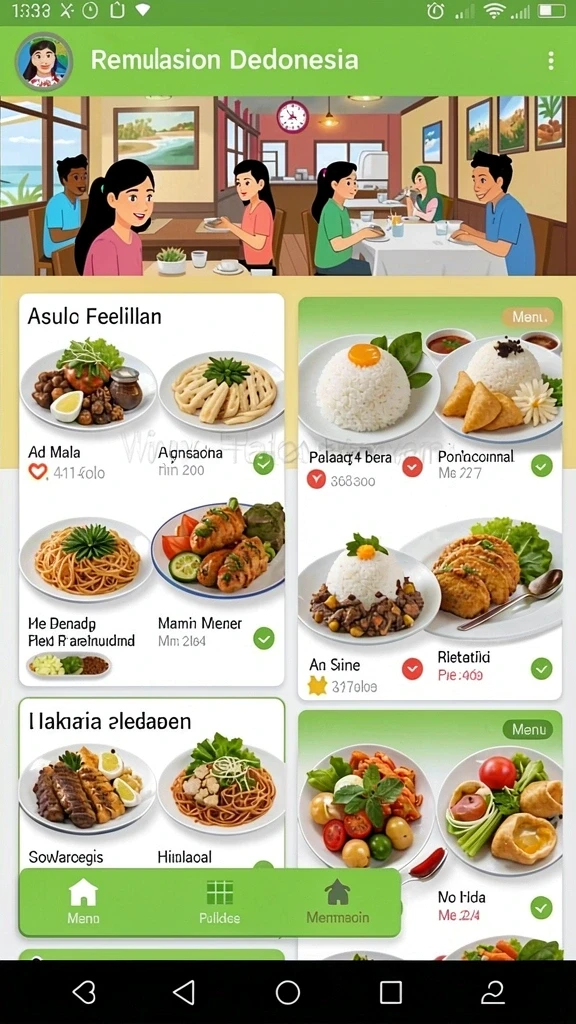
Task: Tap the Menu chip above Palaag 4 bera
Action: coord(528,317)
